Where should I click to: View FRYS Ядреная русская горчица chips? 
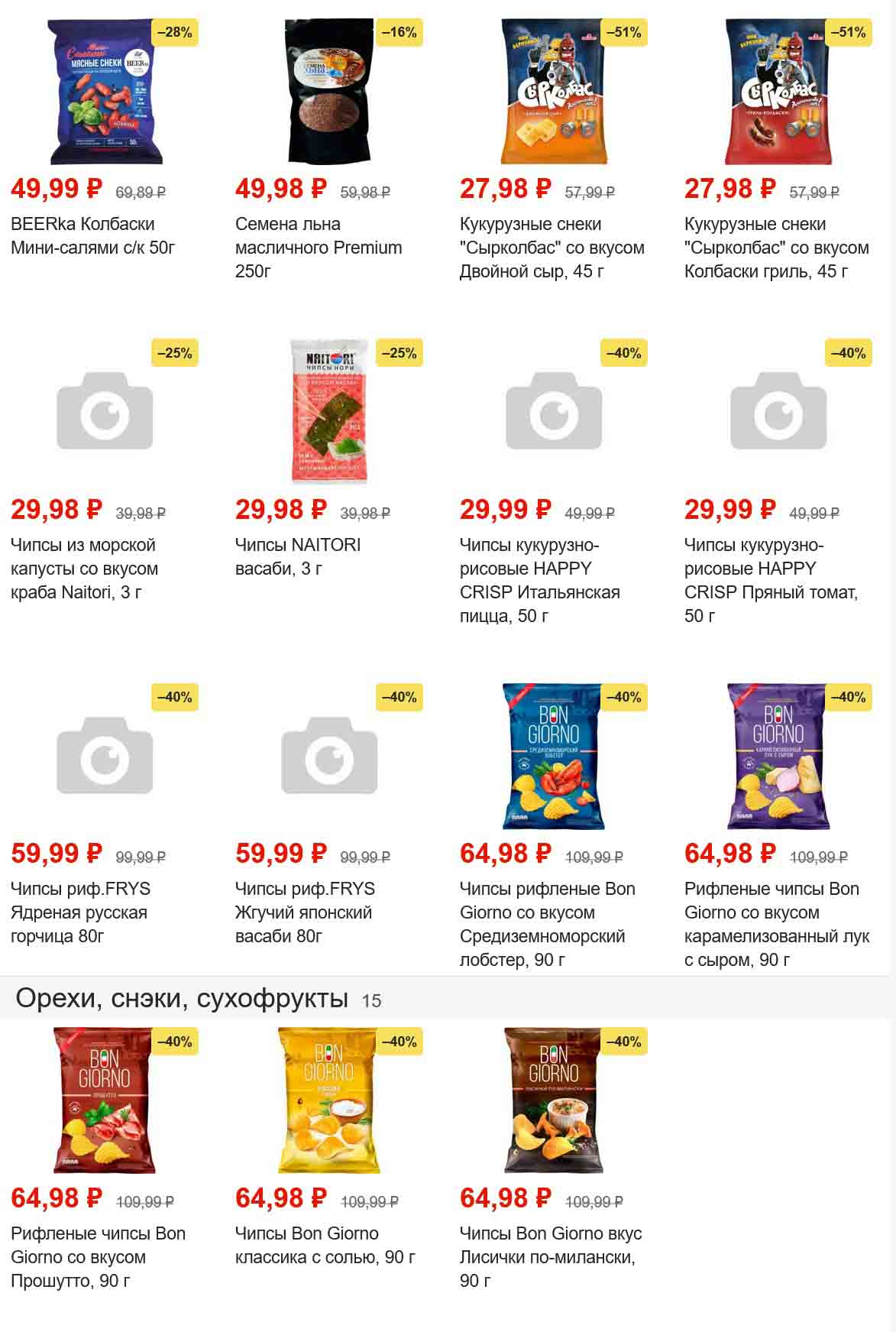tap(105, 757)
